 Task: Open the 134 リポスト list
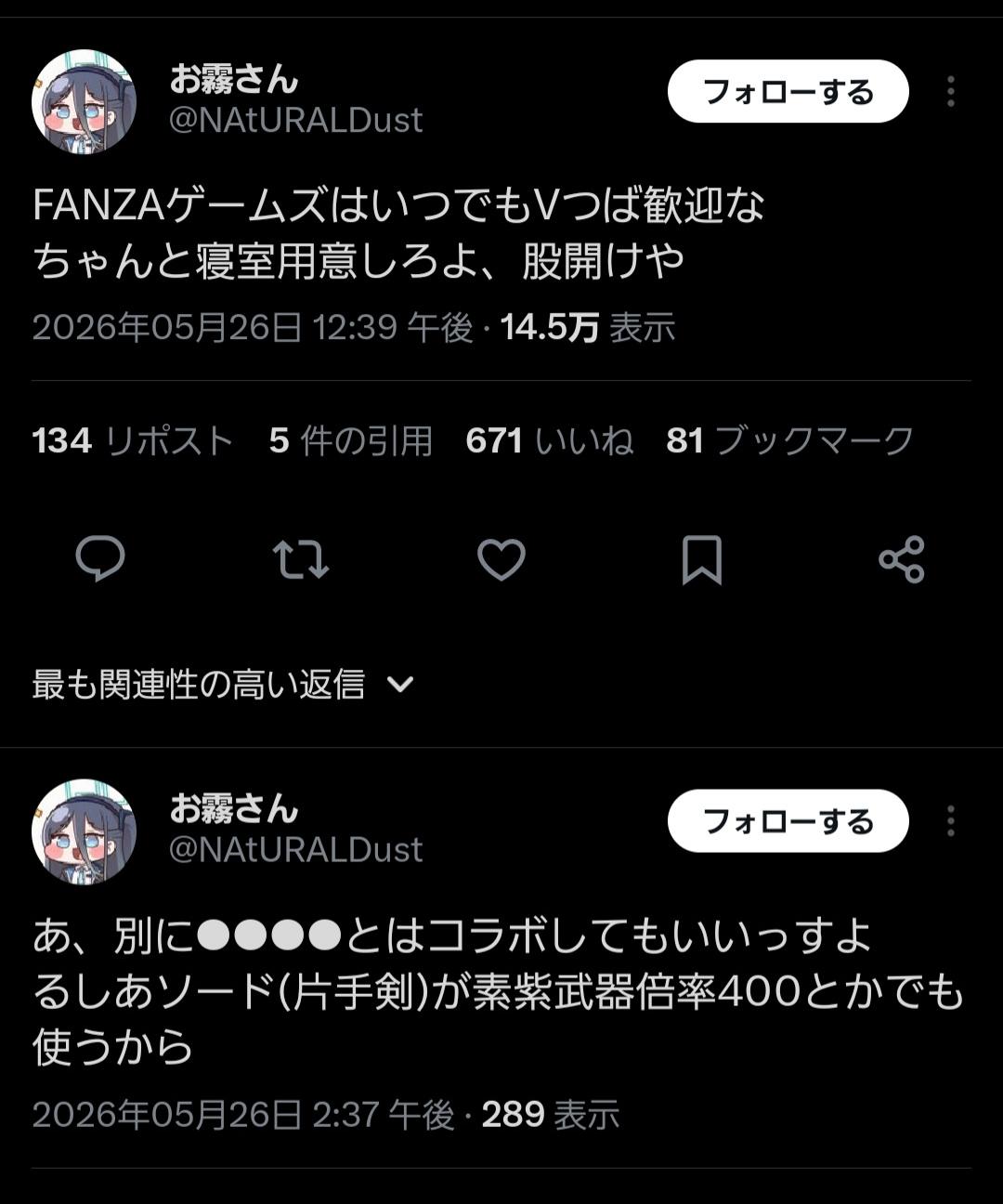[x=132, y=440]
